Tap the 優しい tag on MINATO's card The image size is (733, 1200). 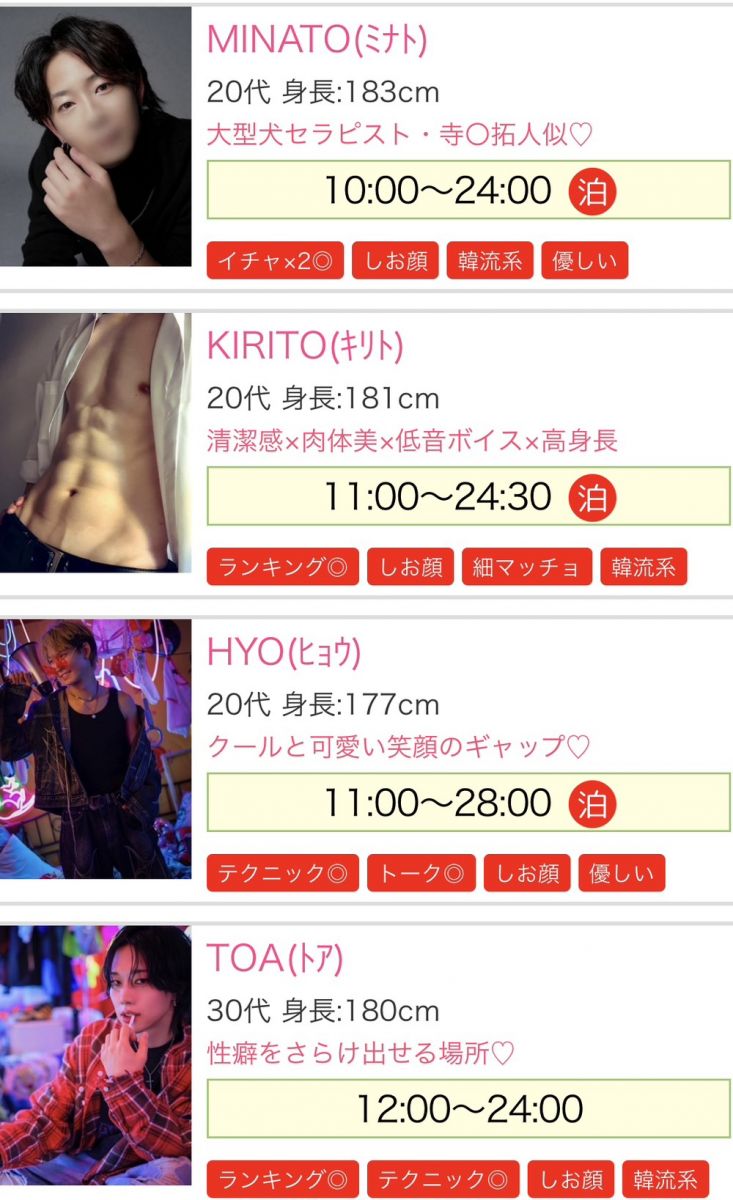click(585, 262)
